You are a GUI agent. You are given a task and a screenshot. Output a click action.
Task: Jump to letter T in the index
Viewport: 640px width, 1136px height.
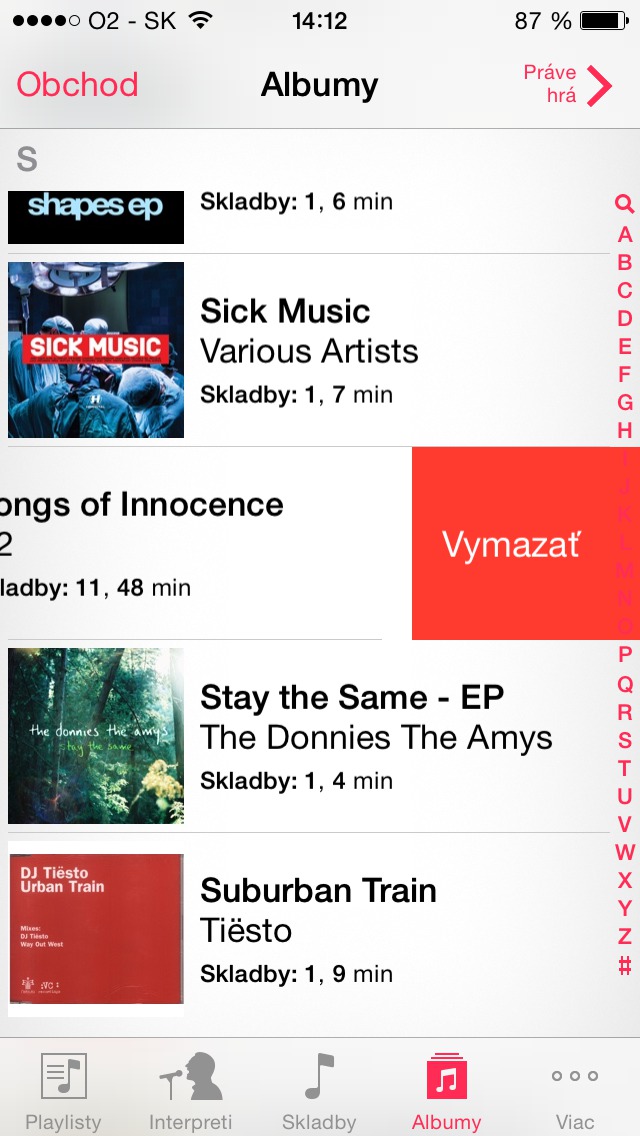[625, 768]
